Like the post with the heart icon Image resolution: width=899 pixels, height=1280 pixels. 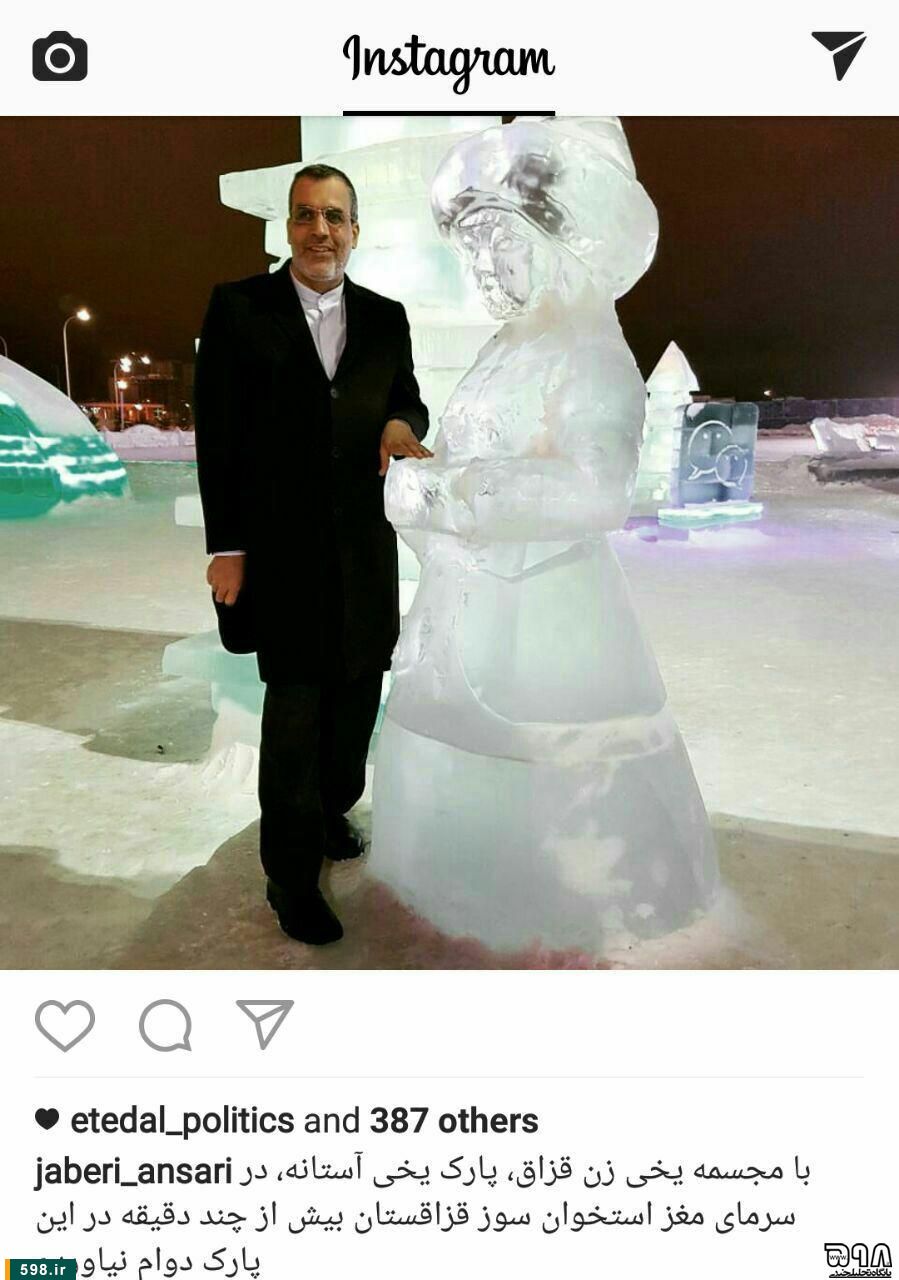click(65, 1025)
